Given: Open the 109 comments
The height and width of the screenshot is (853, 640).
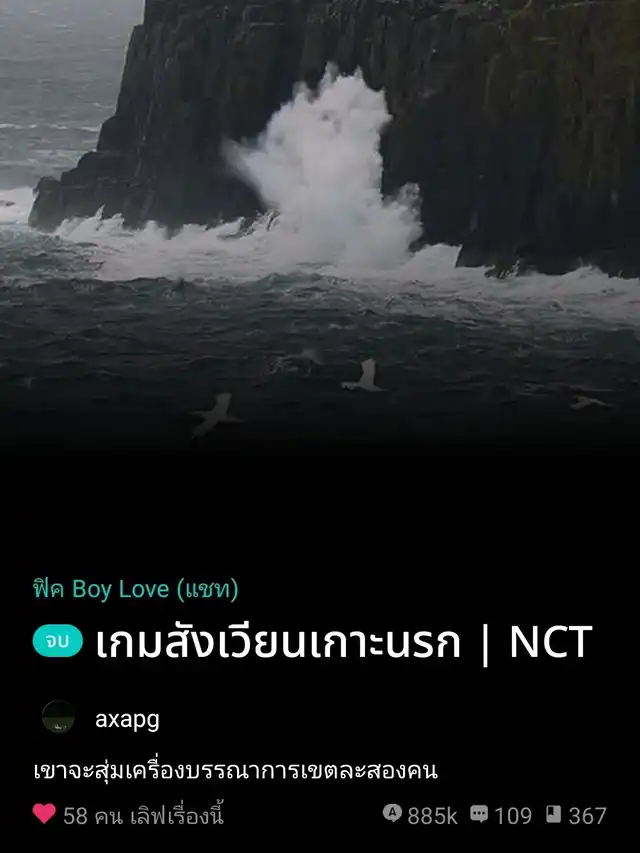Looking at the screenshot, I should click(x=501, y=815).
